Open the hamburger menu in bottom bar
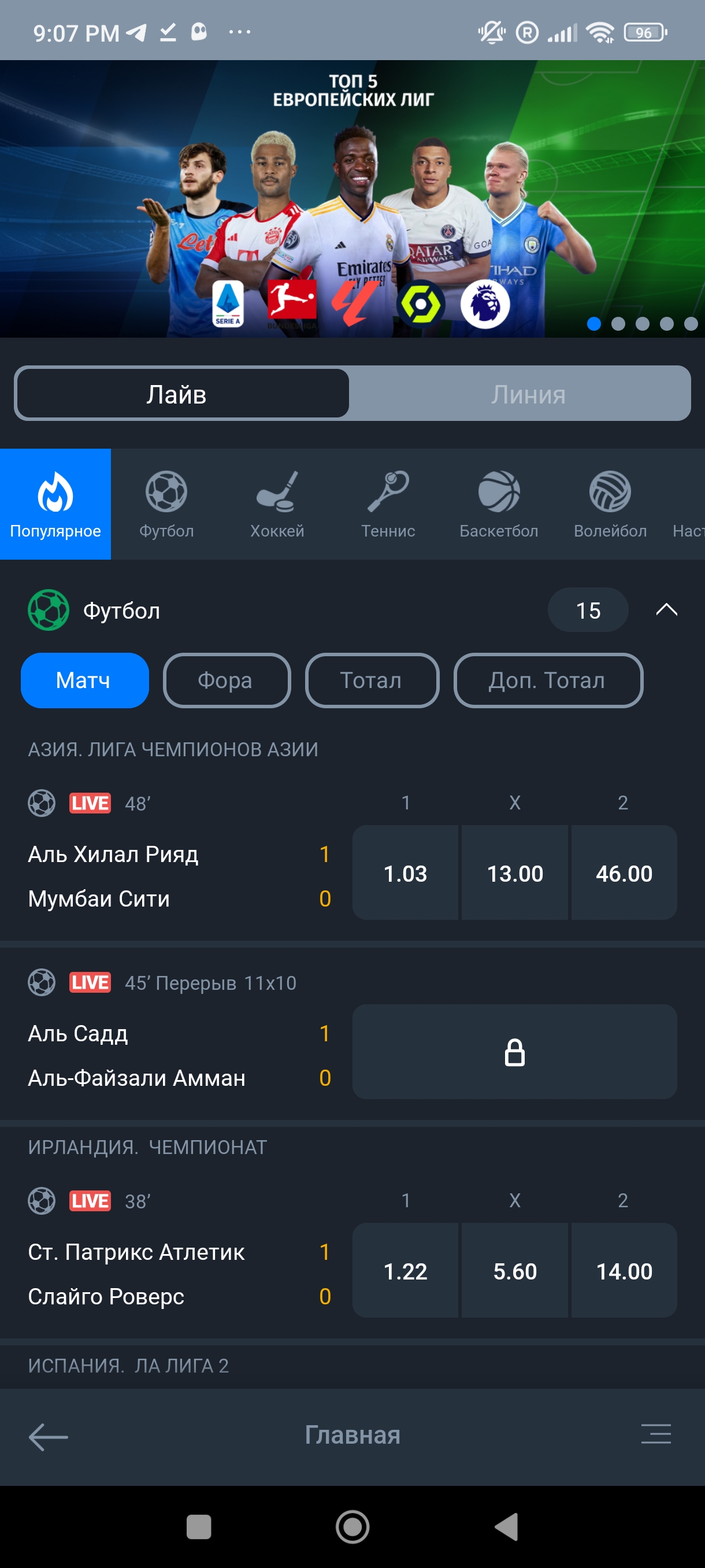This screenshot has width=705, height=1568. (x=656, y=1434)
